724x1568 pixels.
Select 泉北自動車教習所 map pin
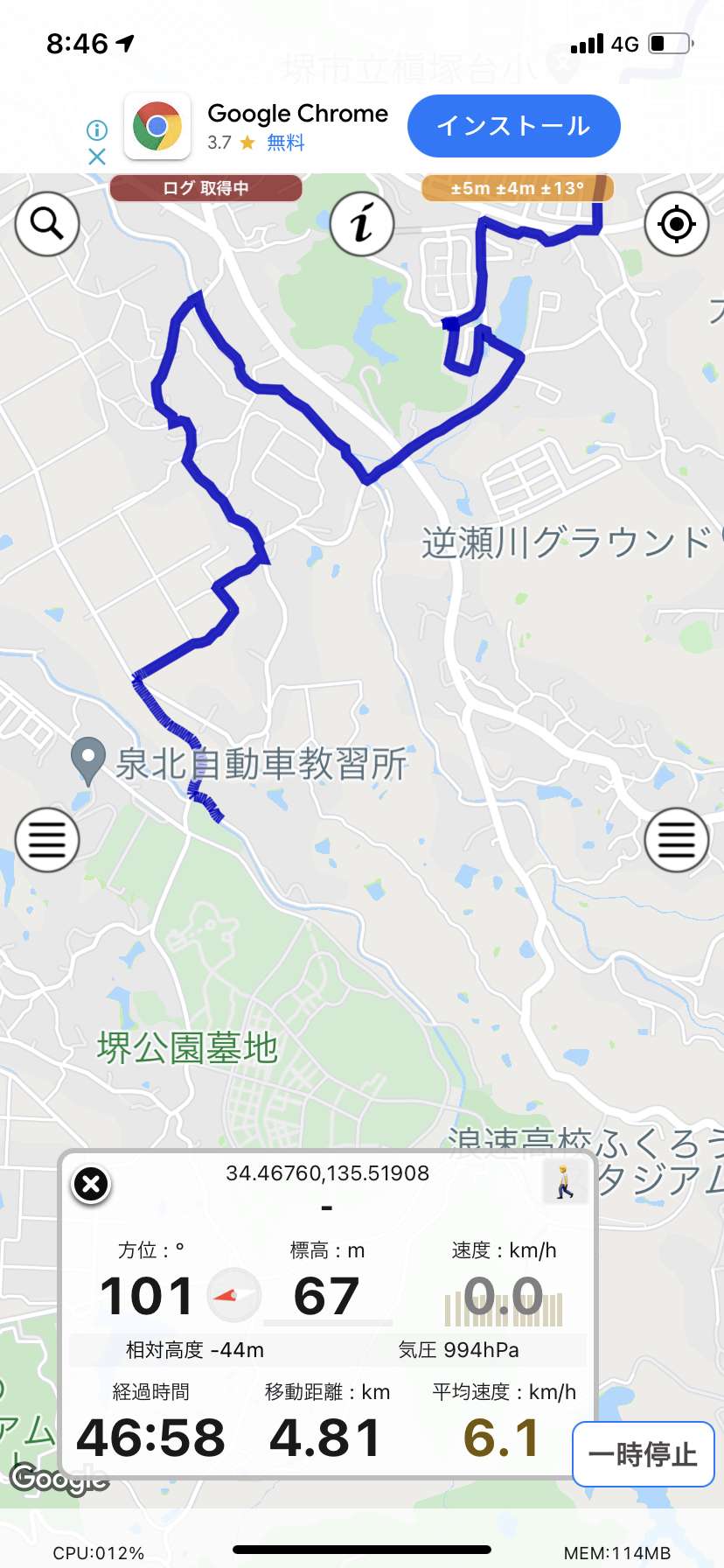(88, 759)
